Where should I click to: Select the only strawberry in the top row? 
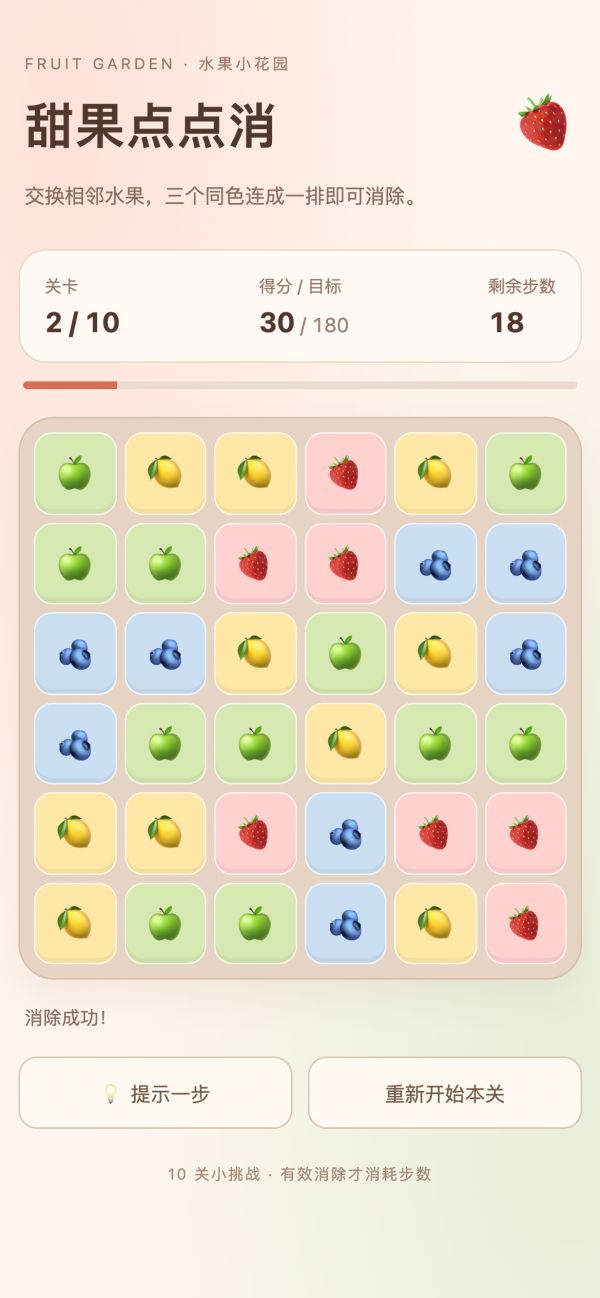pos(345,473)
